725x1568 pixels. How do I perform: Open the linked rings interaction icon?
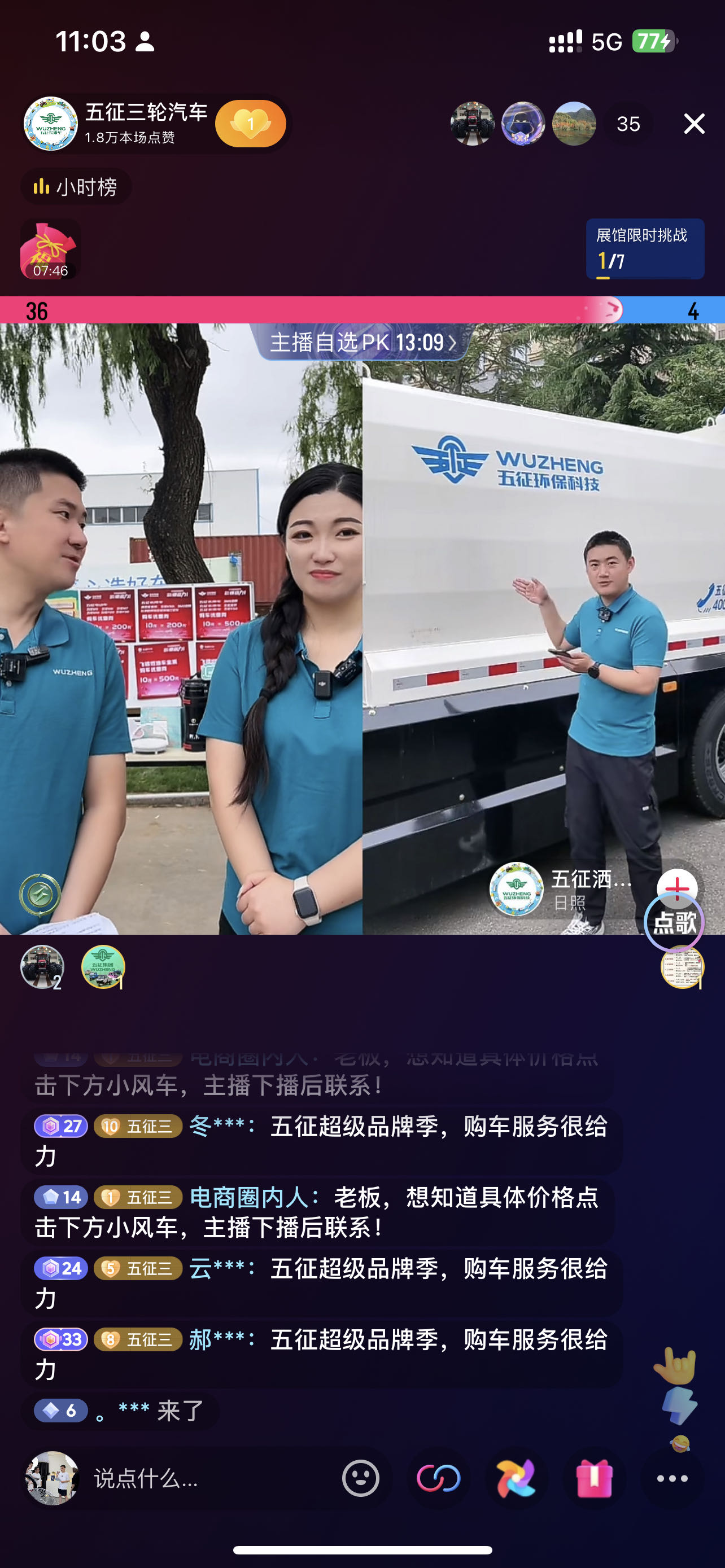[438, 1478]
